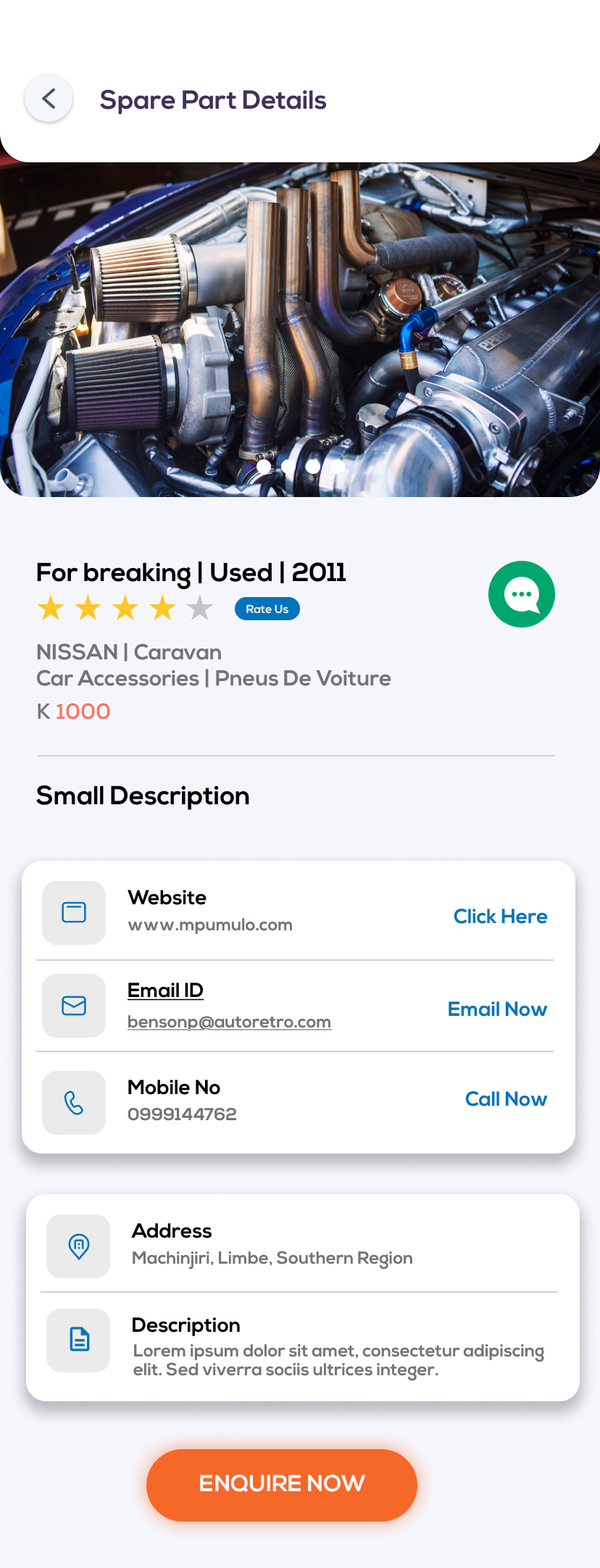Tap the ENQUIRE NOW button
This screenshot has height=1568, width=600.
point(282,1484)
